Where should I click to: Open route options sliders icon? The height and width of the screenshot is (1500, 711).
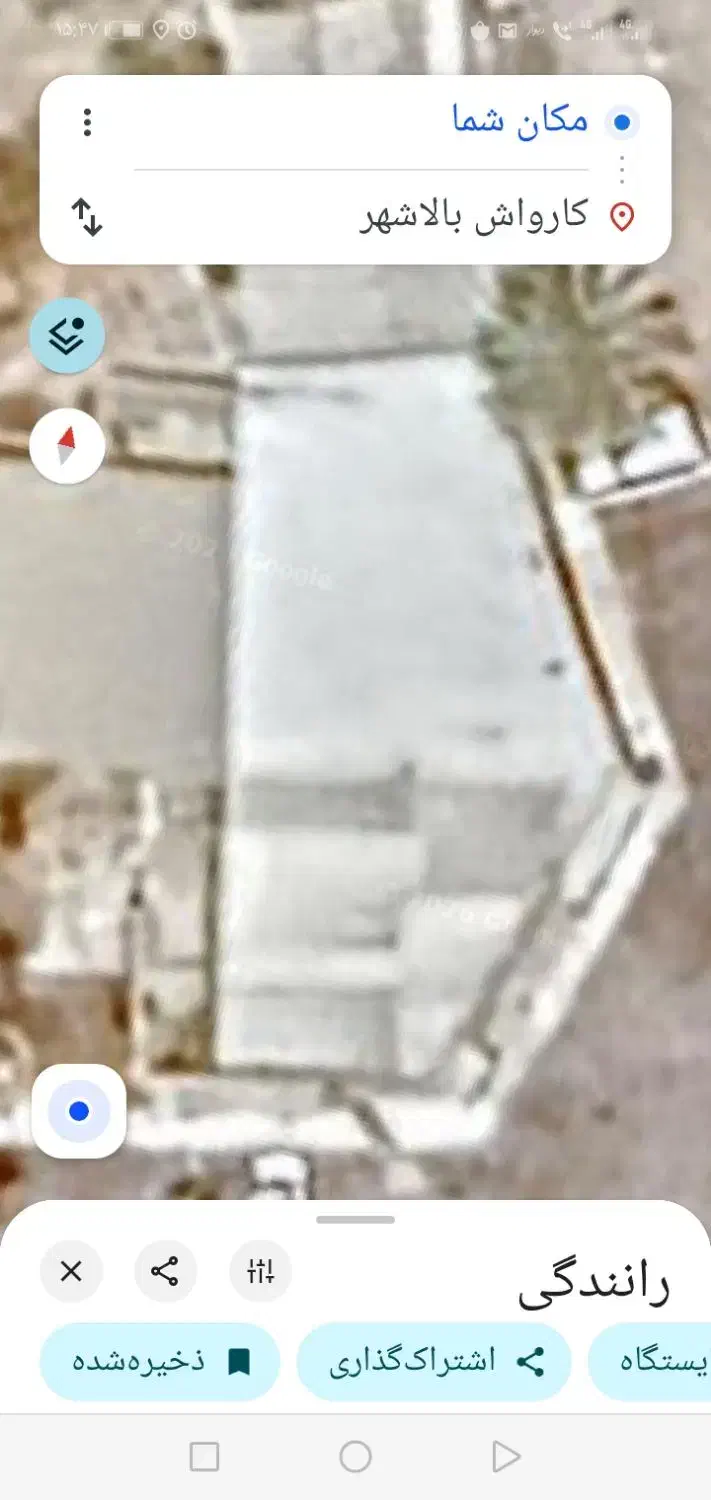point(260,1272)
